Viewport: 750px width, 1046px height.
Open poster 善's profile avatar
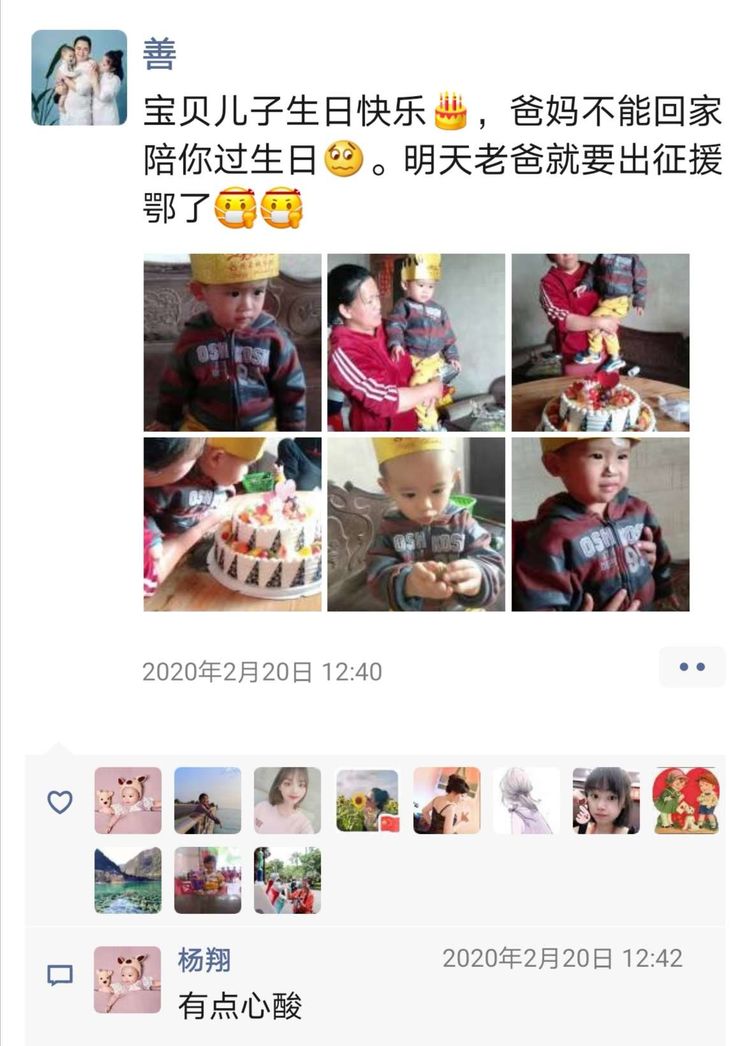[x=79, y=78]
